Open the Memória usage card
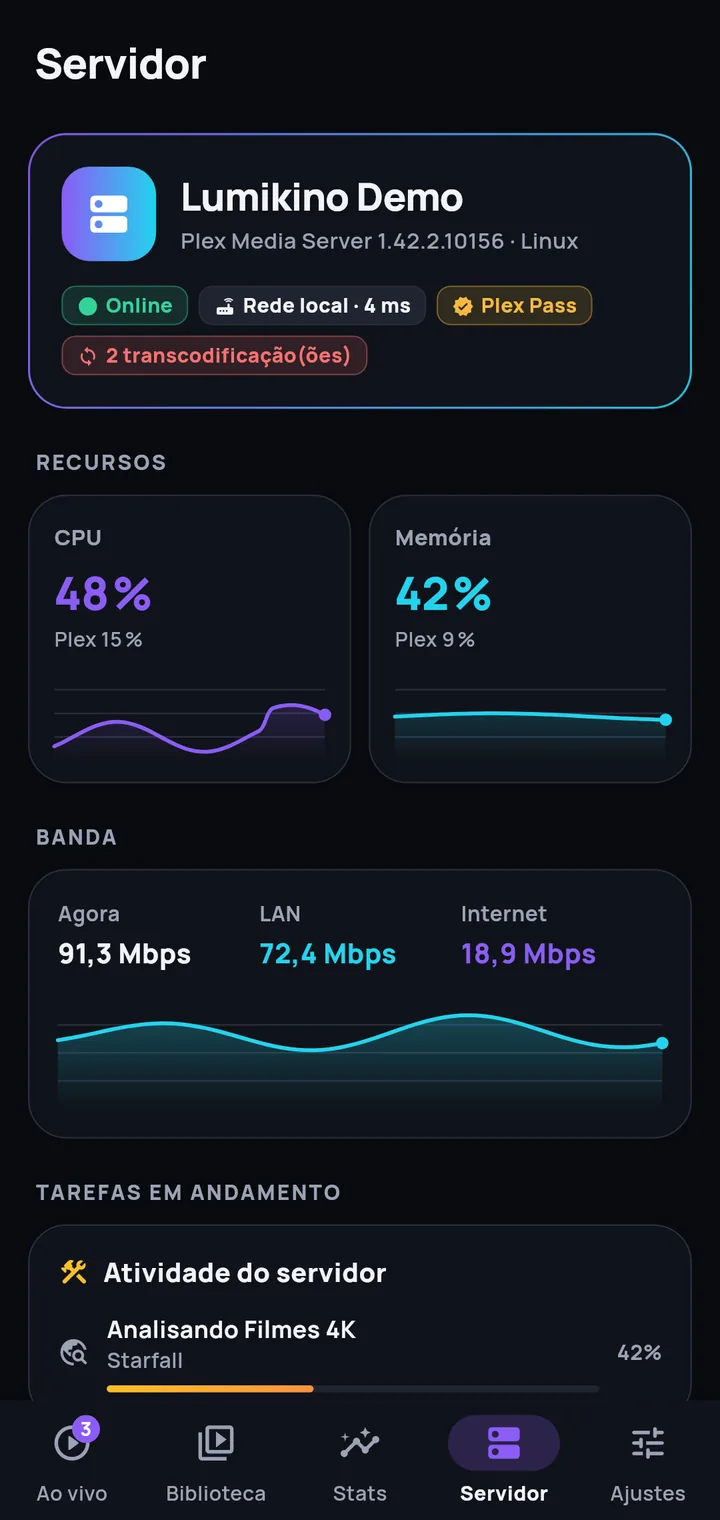The height and width of the screenshot is (1520, 720). [x=530, y=639]
